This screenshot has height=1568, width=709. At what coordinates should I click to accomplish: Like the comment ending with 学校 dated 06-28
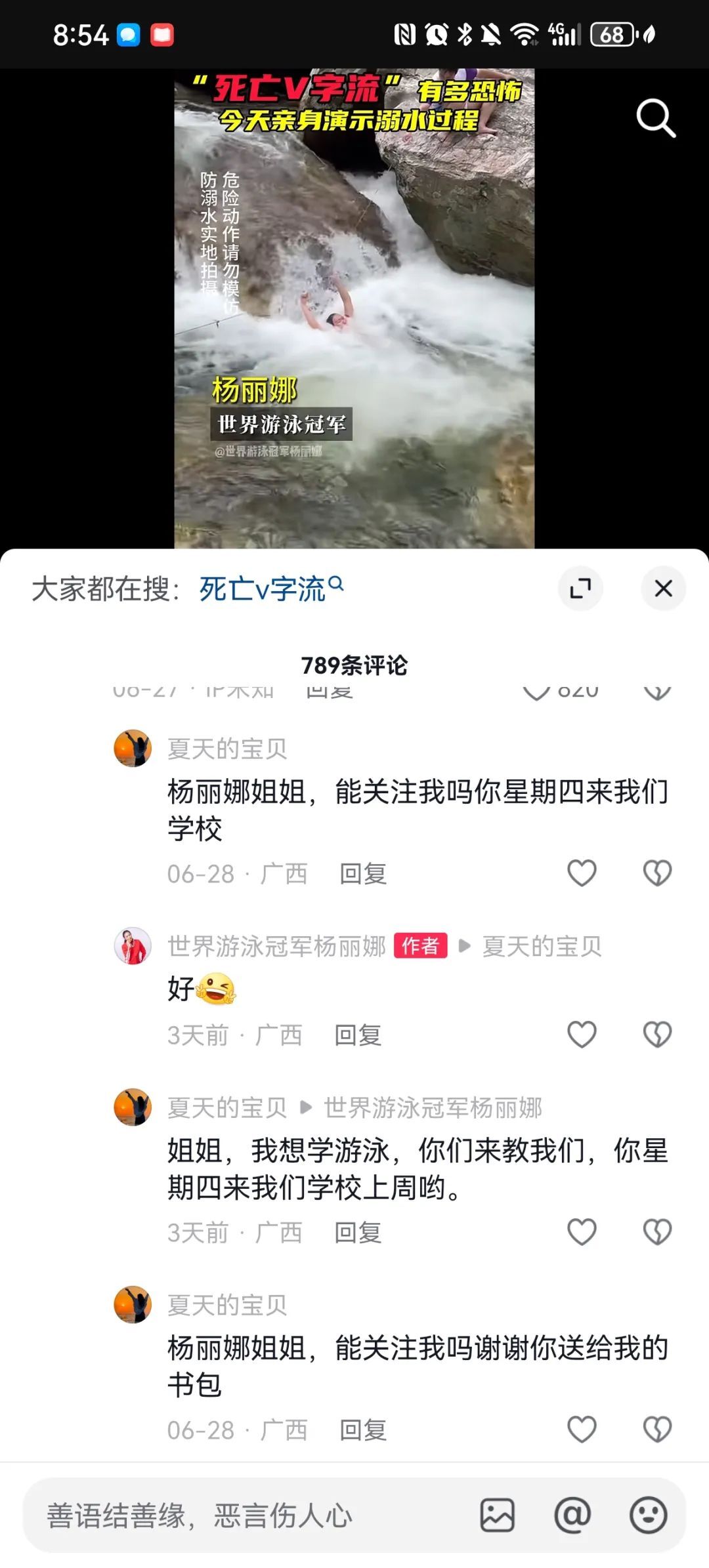[582, 873]
